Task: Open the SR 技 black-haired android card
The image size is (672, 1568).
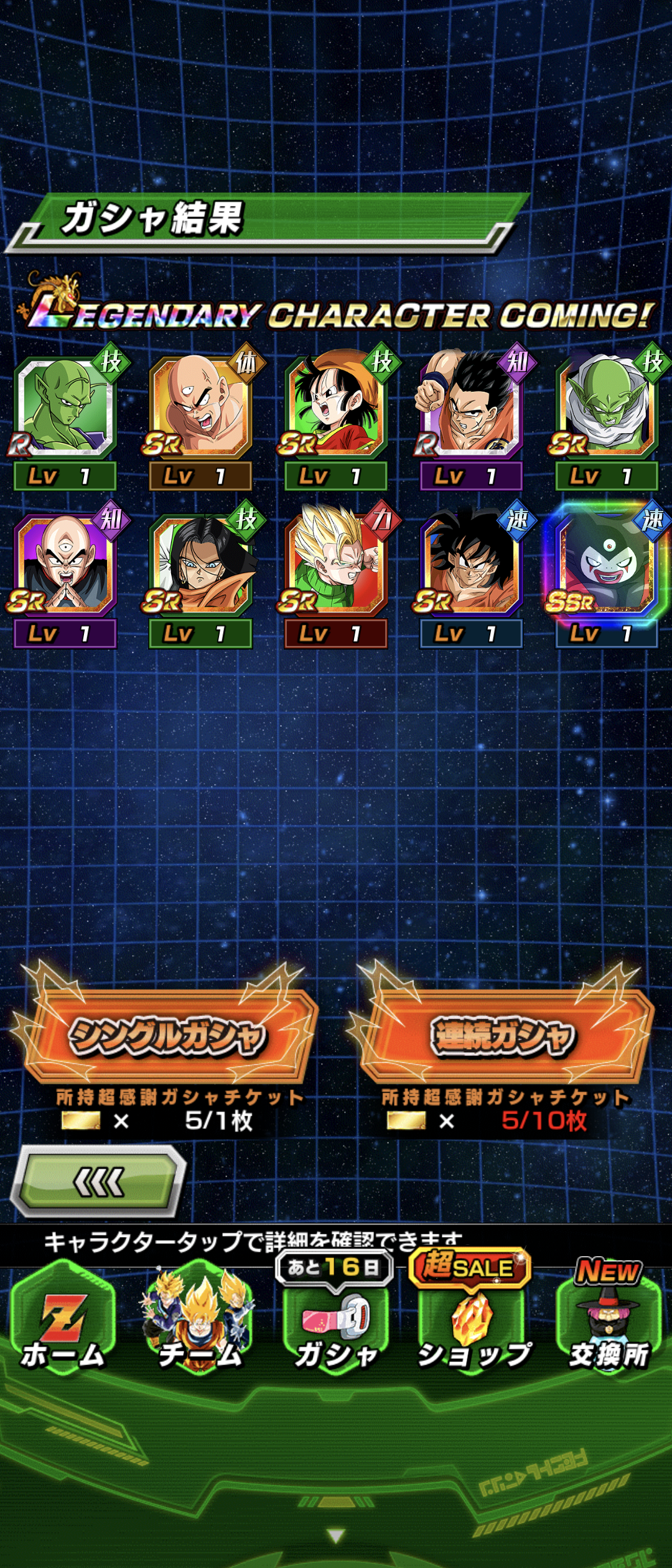Action: pos(200,566)
